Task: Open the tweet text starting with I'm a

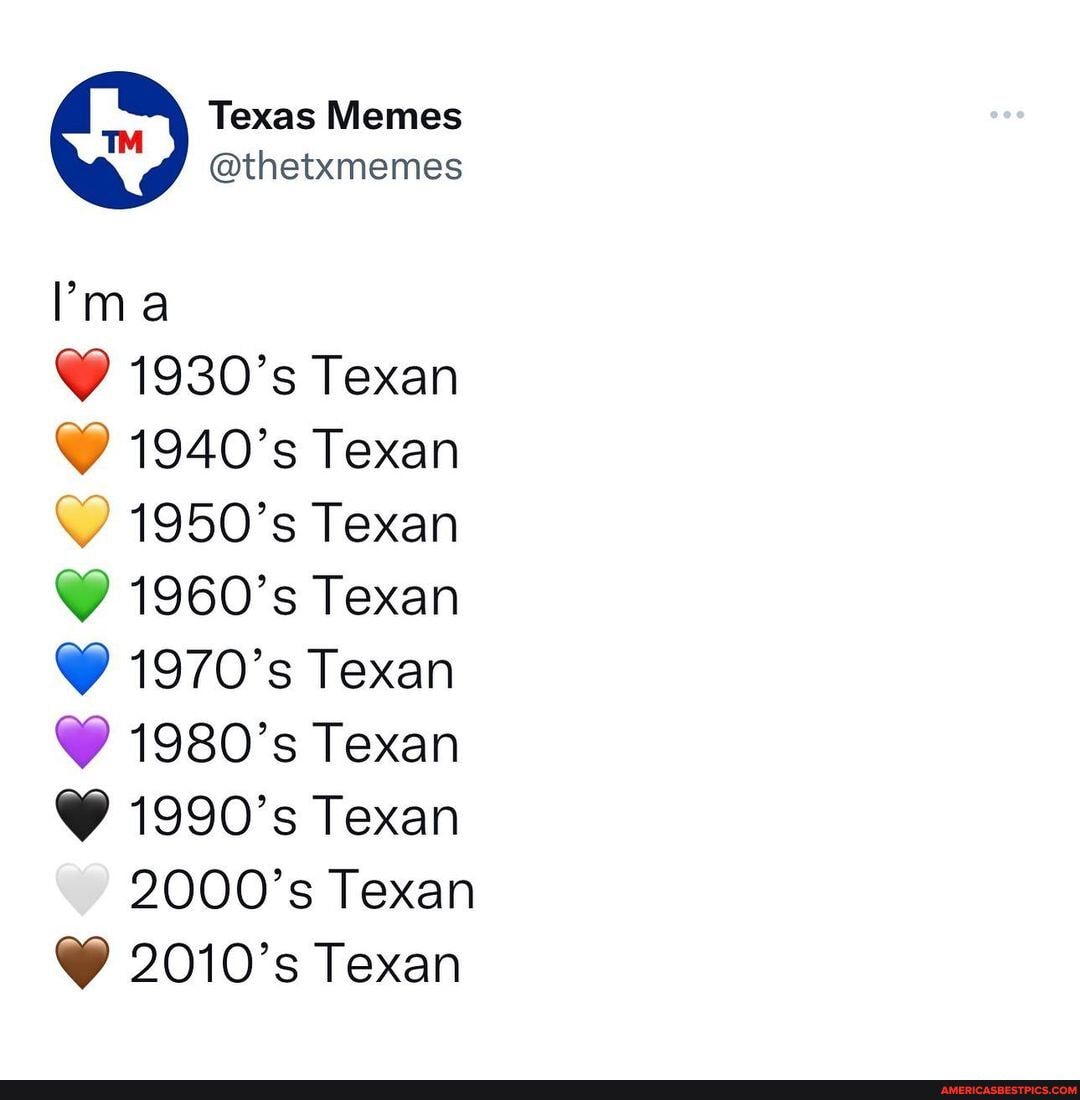Action: click(x=110, y=302)
